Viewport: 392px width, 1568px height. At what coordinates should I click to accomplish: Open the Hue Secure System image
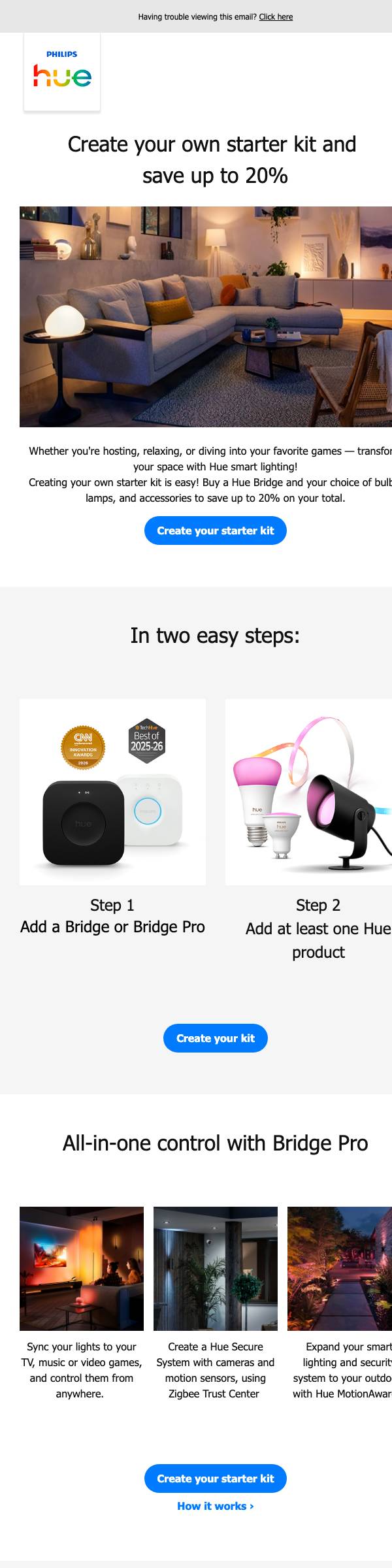point(216,1269)
